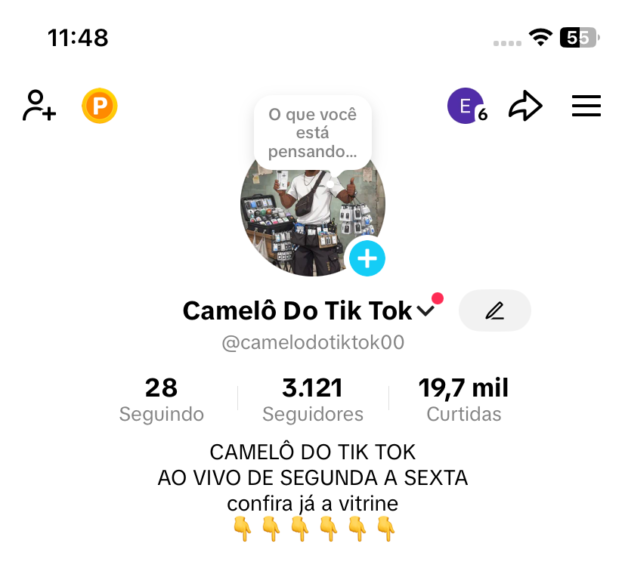The image size is (625, 562).
Task: Open the hamburger menu
Action: click(586, 106)
